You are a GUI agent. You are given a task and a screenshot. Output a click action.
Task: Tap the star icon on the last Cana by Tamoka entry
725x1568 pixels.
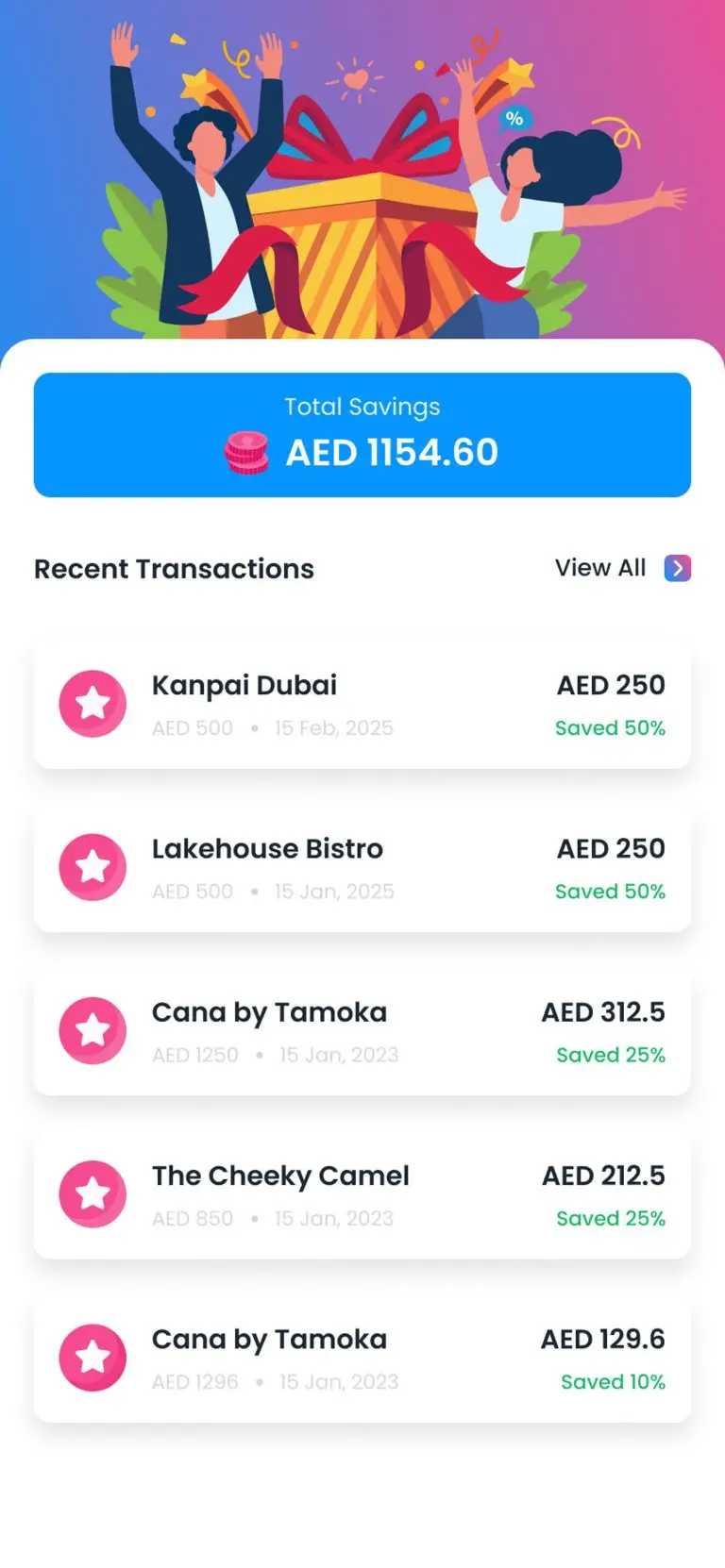(92, 1357)
